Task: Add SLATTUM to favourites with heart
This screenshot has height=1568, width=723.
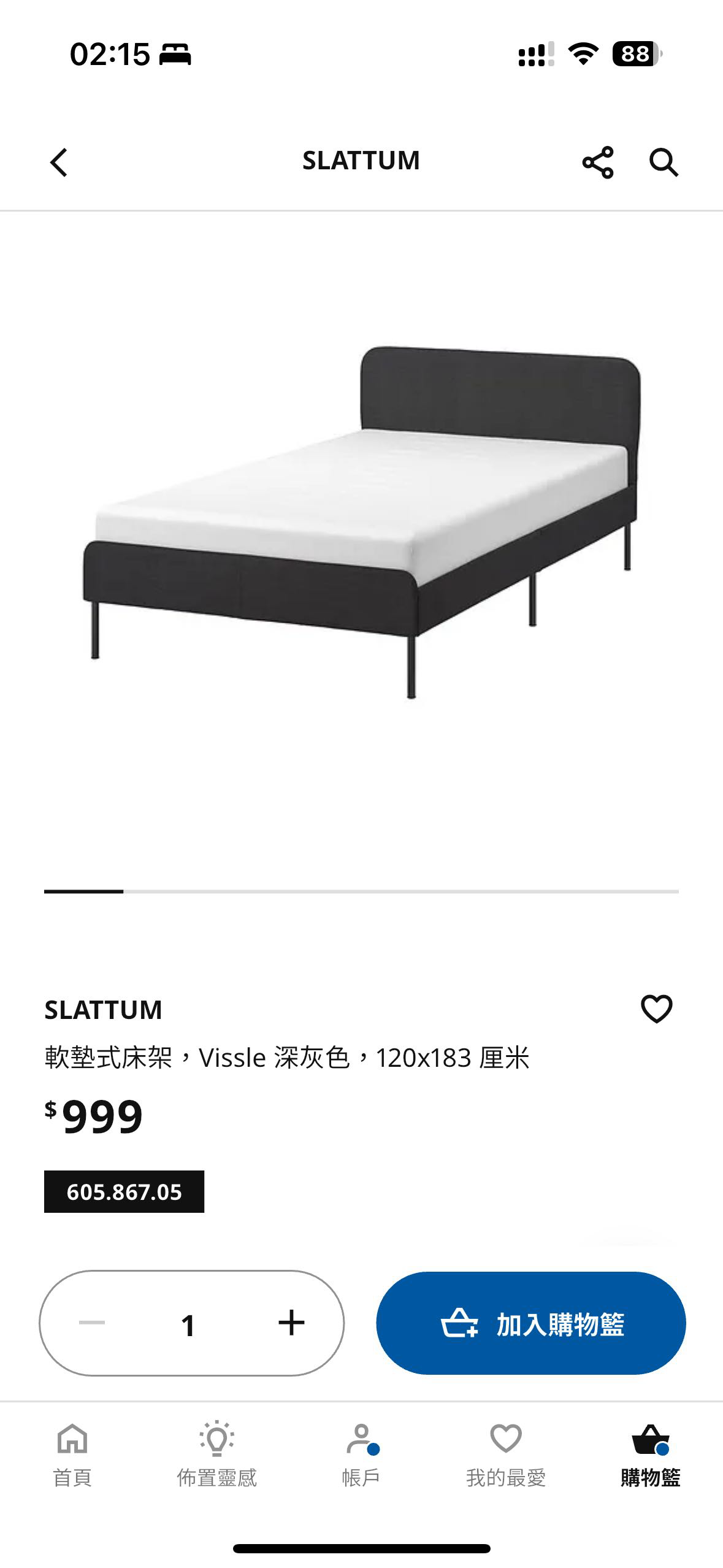Action: pyautogui.click(x=656, y=1009)
